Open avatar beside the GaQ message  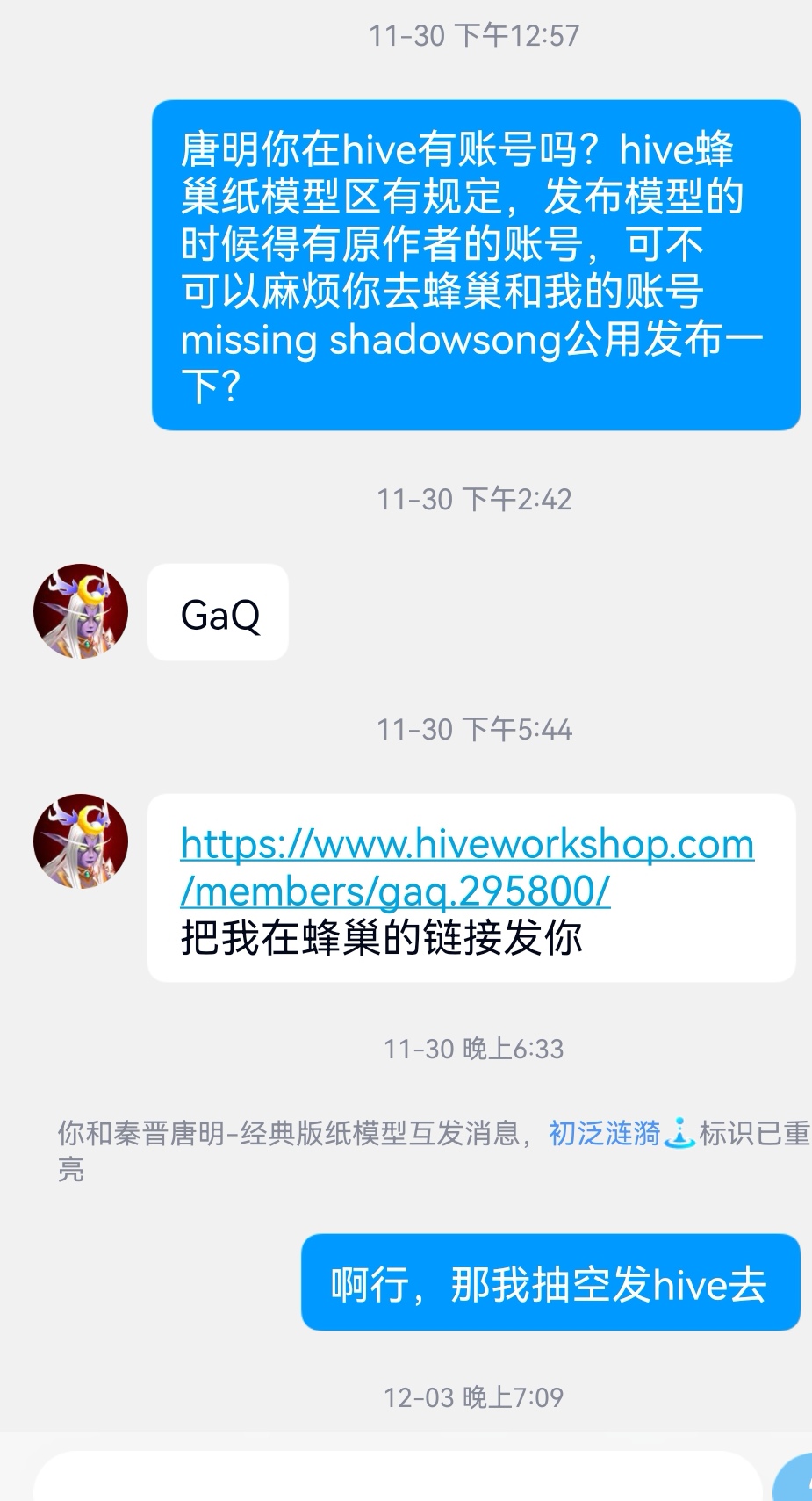(81, 611)
